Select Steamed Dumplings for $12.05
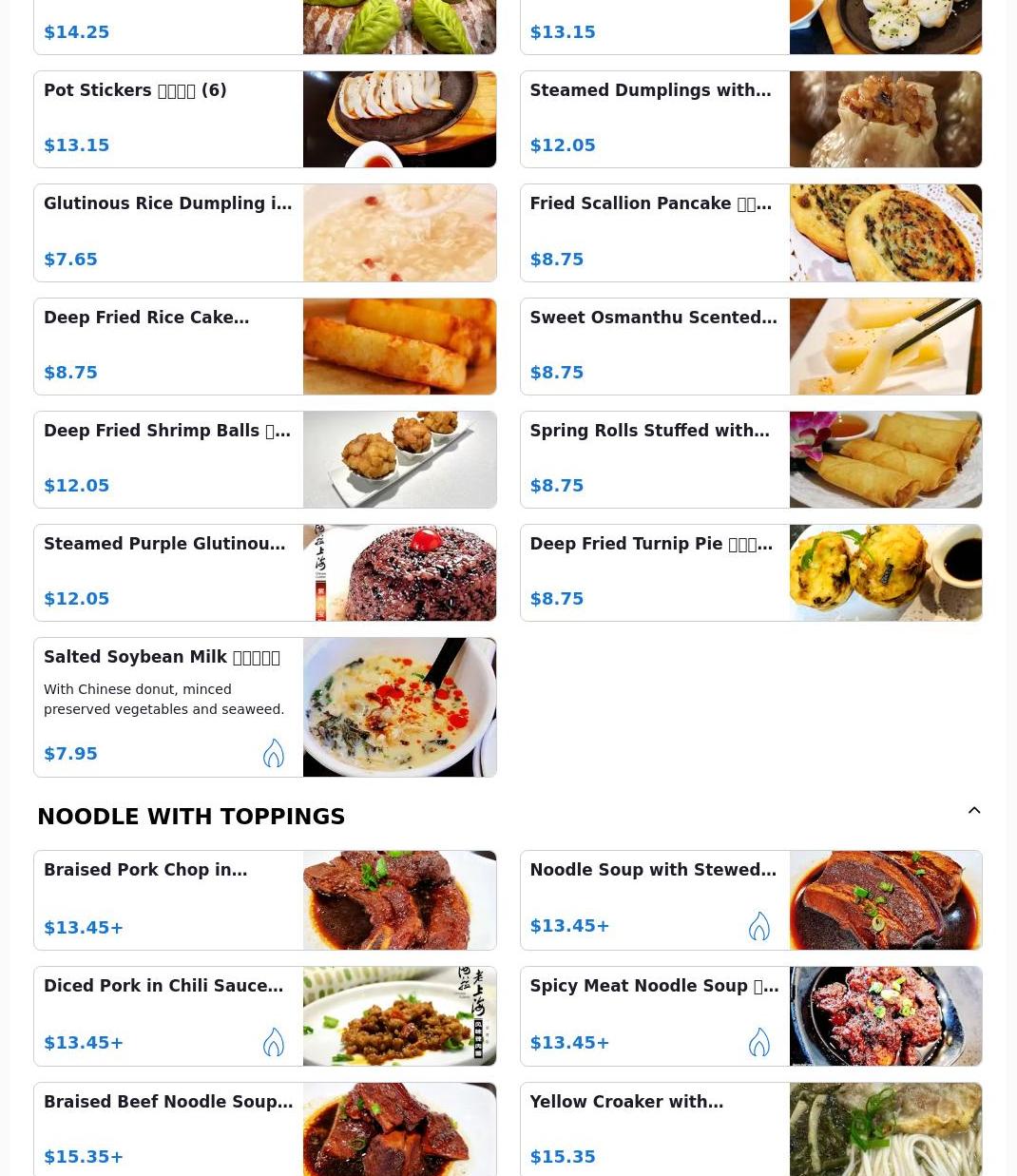The width and height of the screenshot is (1017, 1176). coord(750,119)
